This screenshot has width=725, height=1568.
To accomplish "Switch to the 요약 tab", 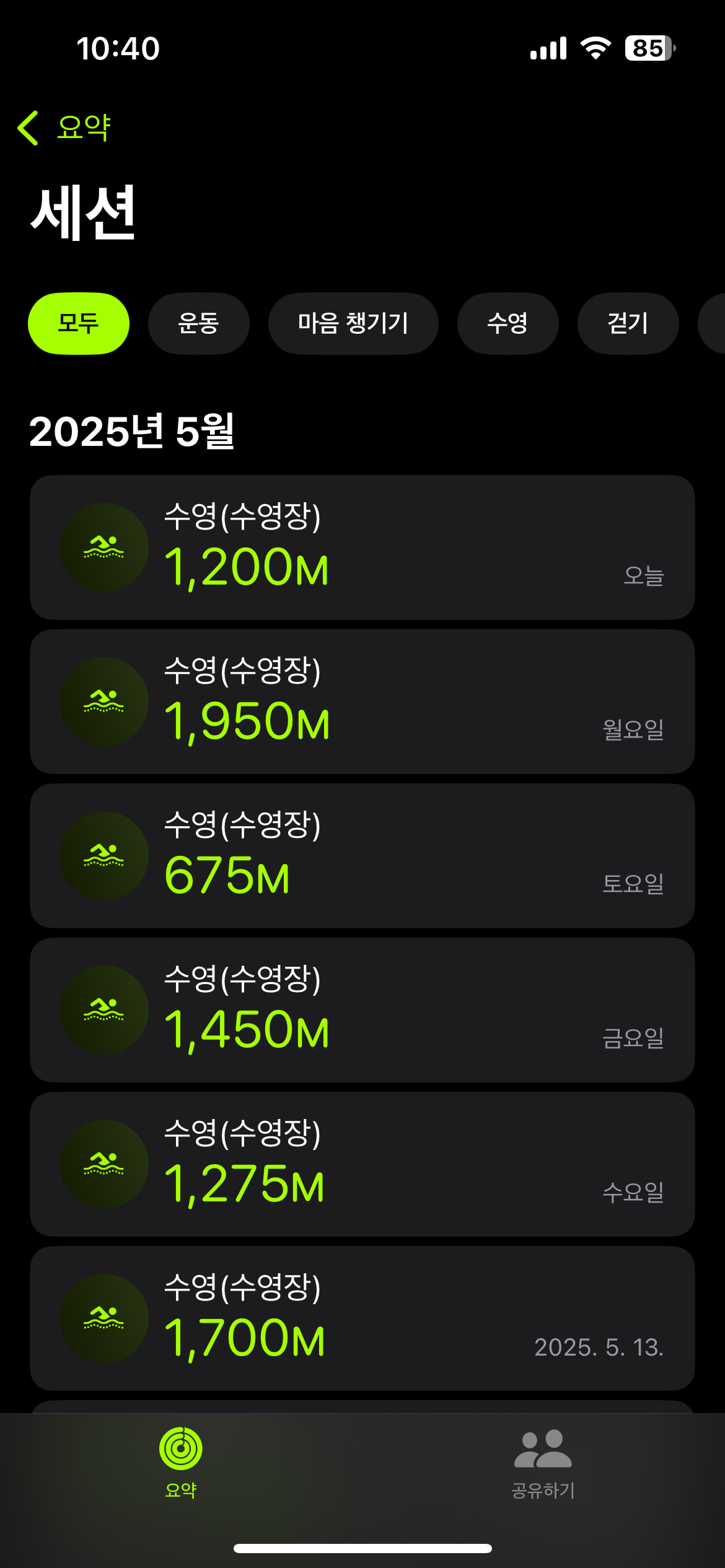I will [181, 1463].
